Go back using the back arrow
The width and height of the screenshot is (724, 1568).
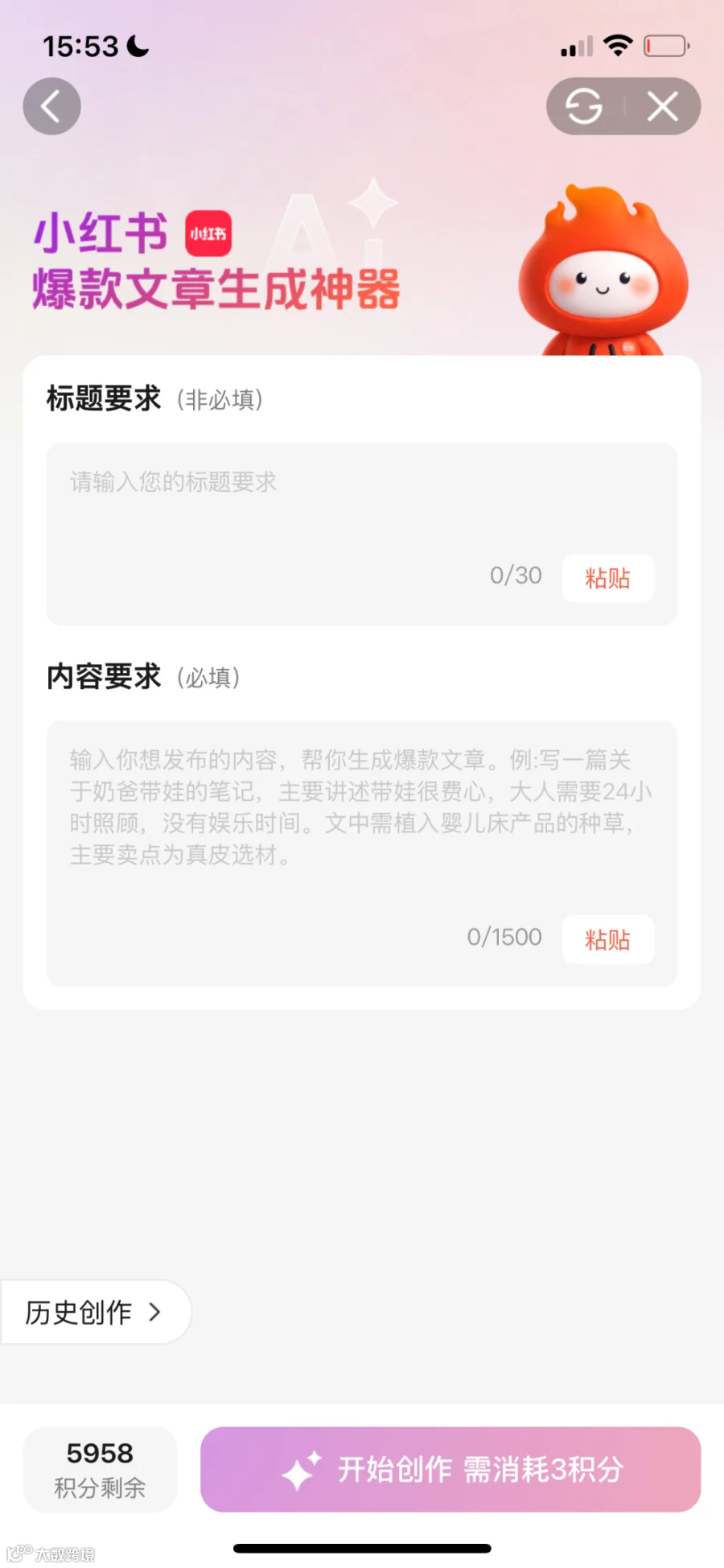pyautogui.click(x=51, y=106)
